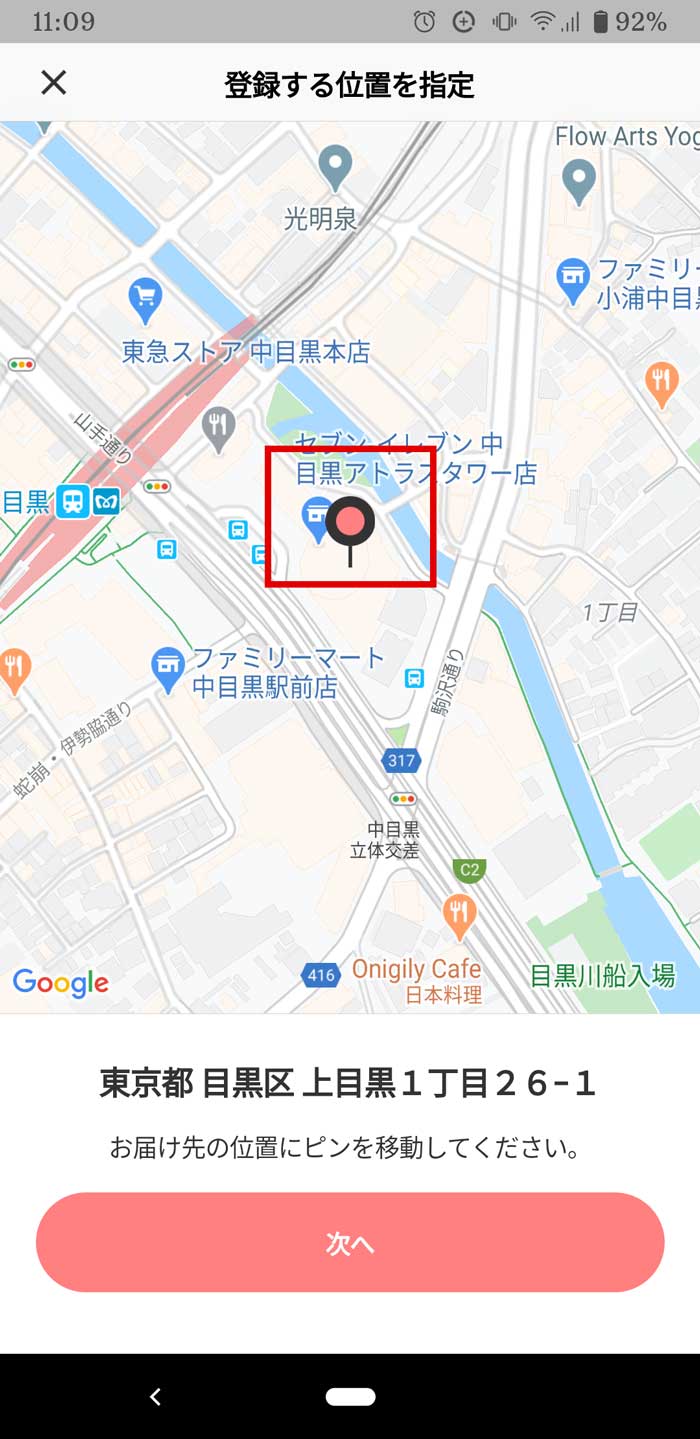Close the location registration screen
Screen dimensions: 700x1439
click(x=53, y=82)
